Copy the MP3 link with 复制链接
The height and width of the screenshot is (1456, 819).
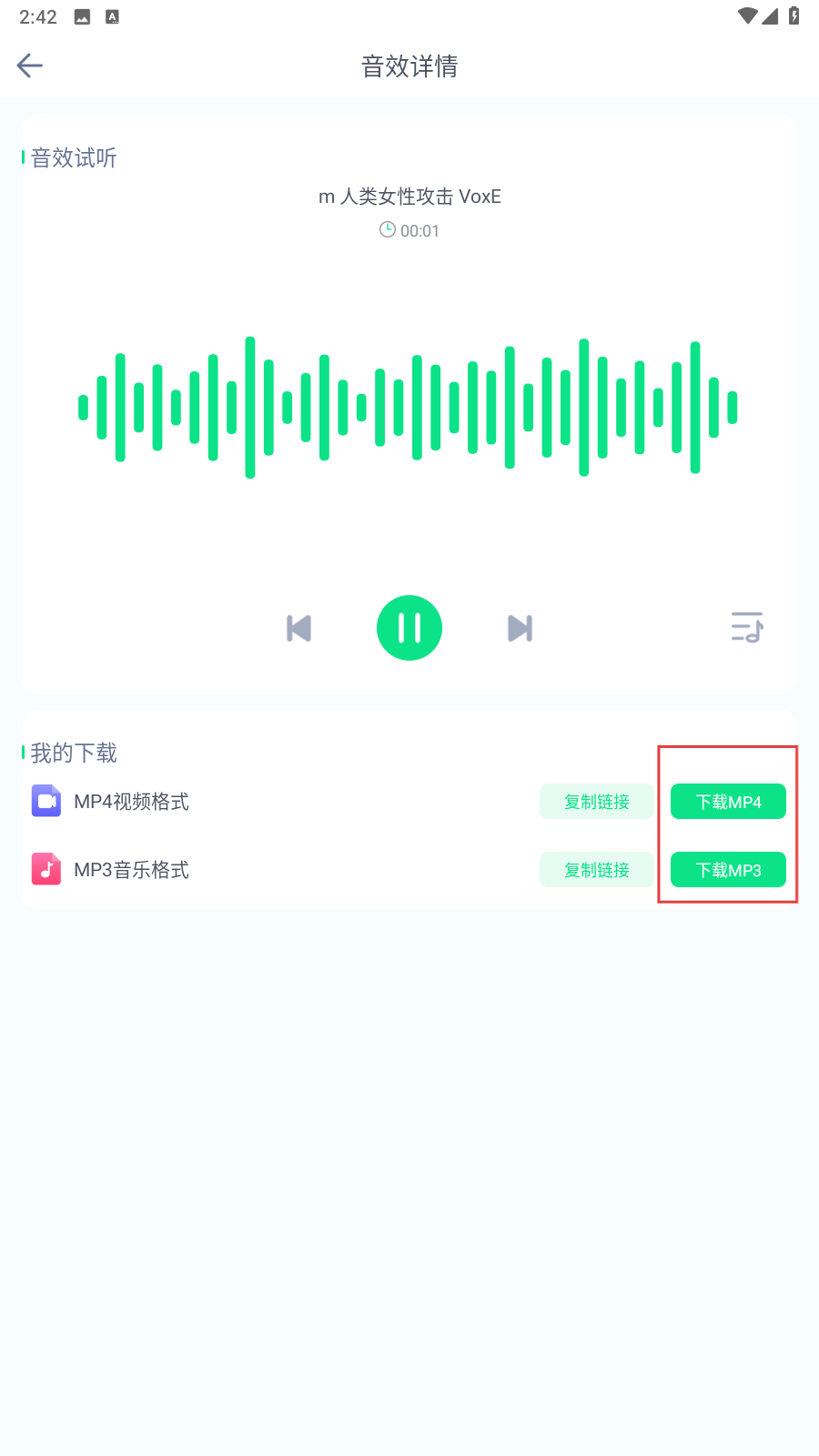coord(596,869)
